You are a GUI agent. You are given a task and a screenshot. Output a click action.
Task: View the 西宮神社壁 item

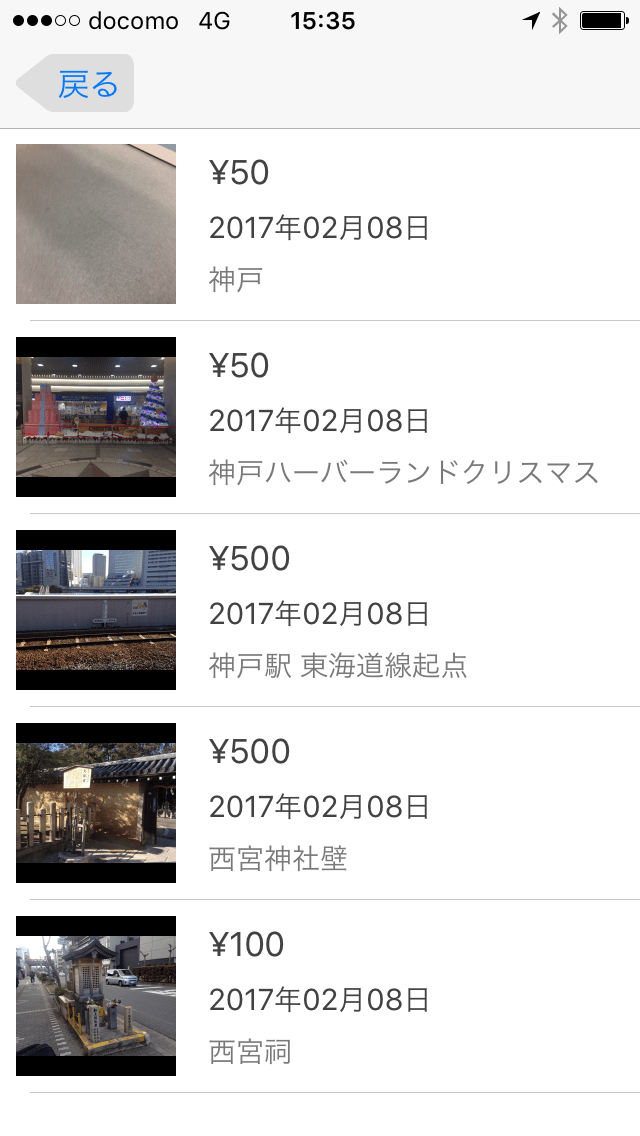point(320,803)
